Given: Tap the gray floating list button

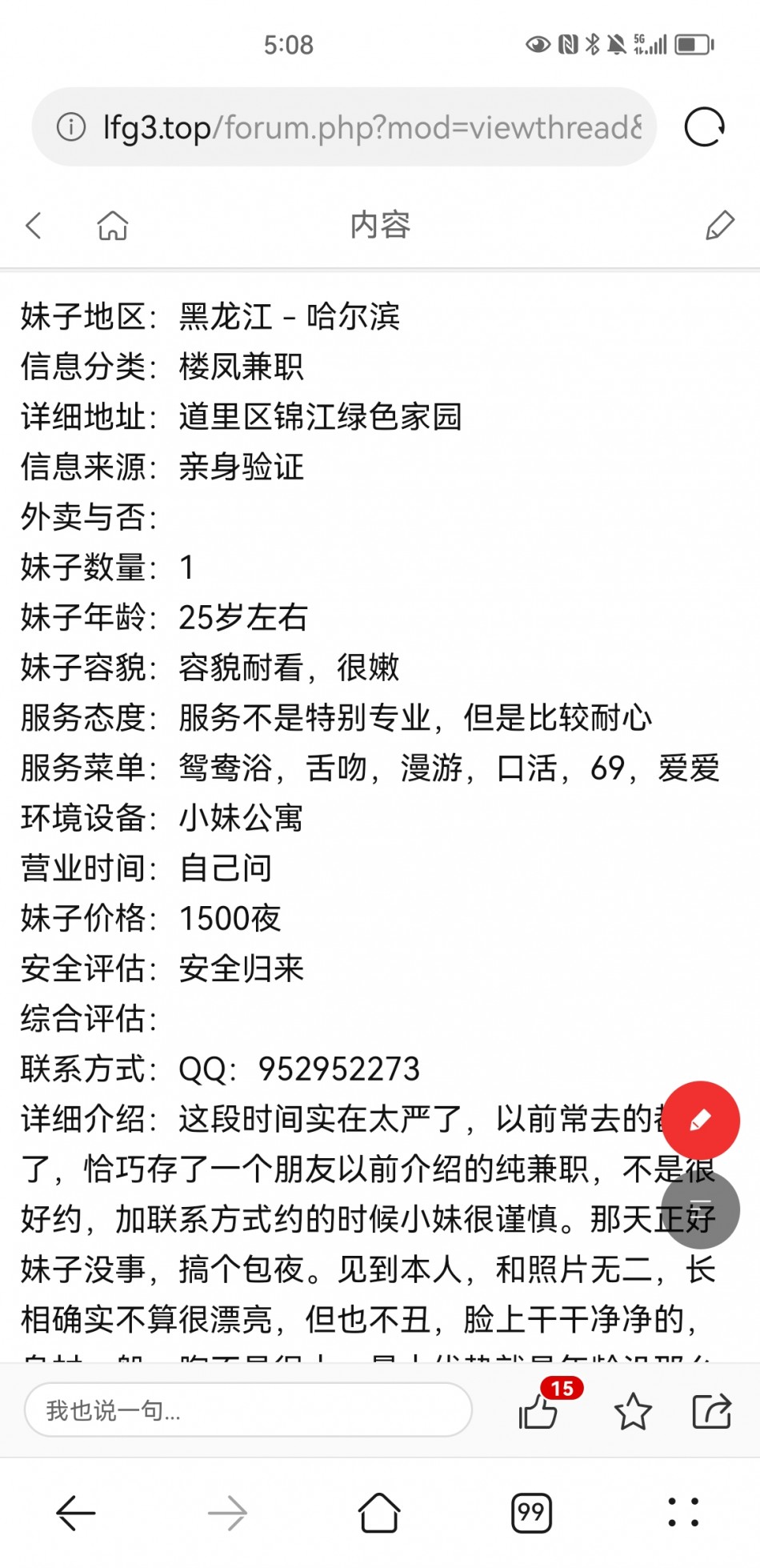Looking at the screenshot, I should (701, 1209).
